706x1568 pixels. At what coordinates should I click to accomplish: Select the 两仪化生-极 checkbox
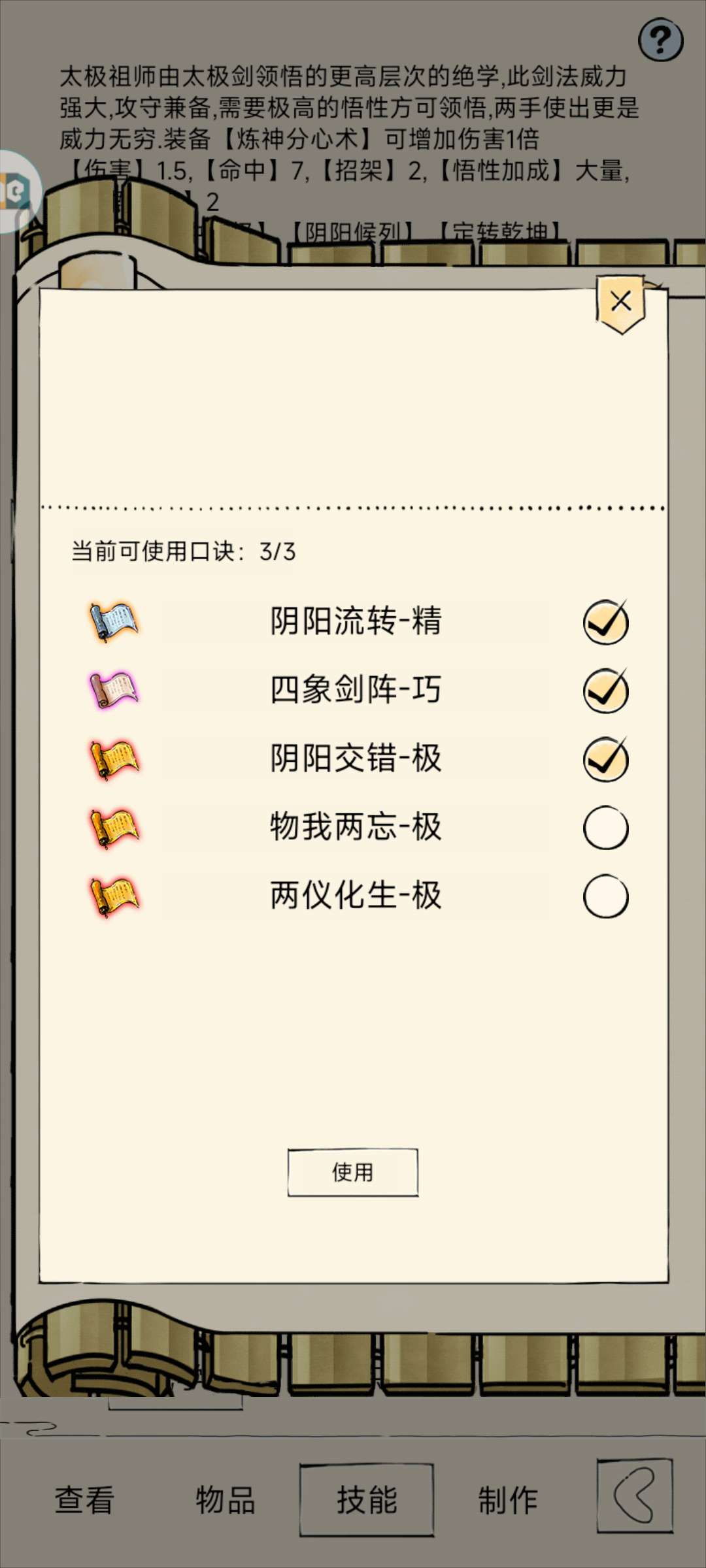point(605,896)
